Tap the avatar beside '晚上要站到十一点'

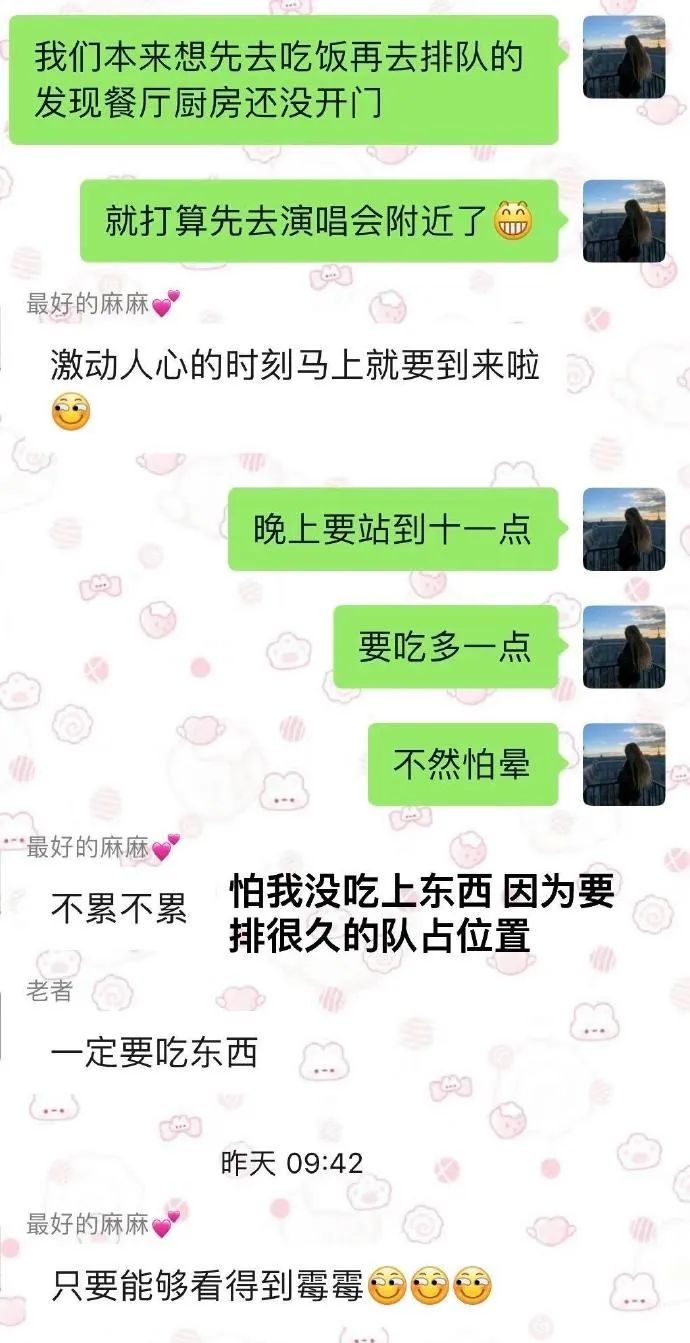(624, 529)
